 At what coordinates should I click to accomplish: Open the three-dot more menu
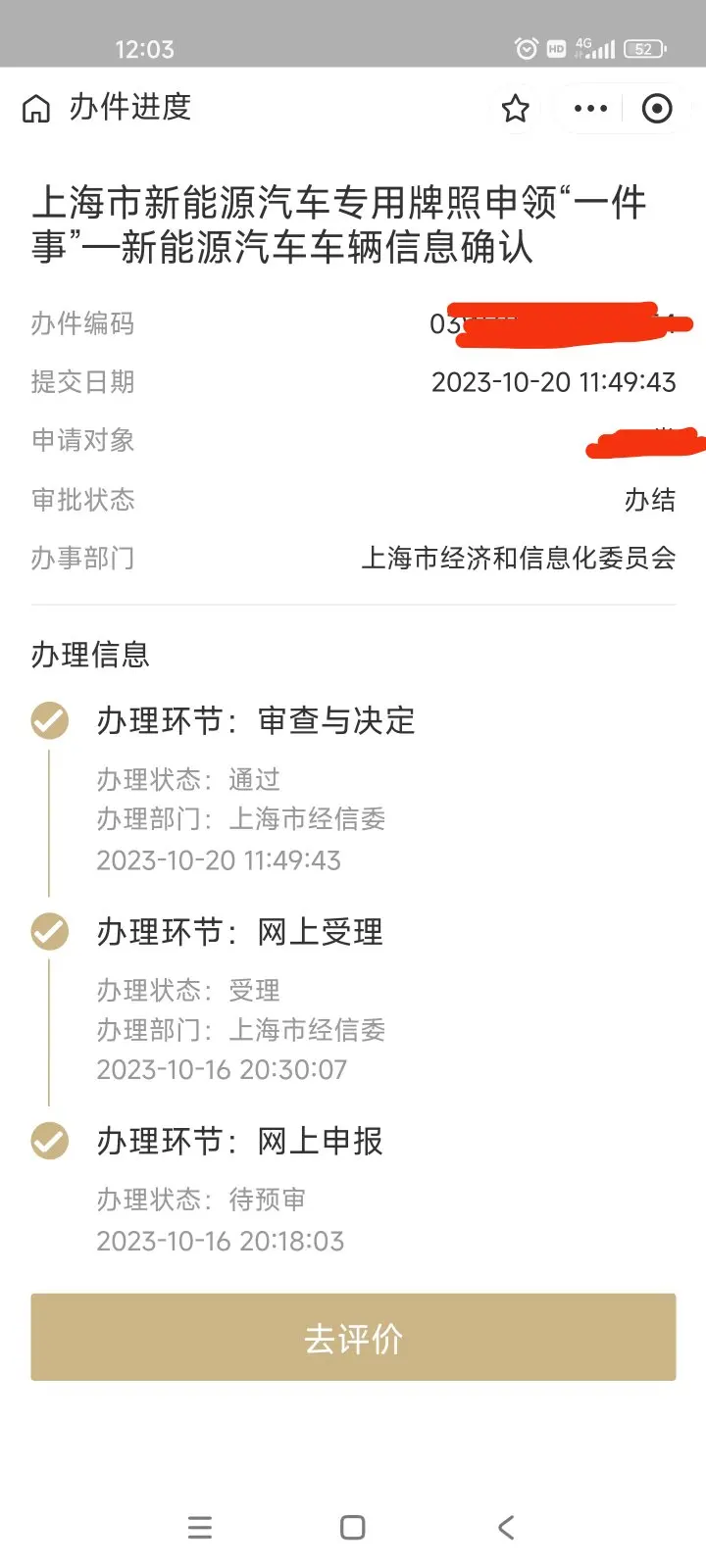590,108
